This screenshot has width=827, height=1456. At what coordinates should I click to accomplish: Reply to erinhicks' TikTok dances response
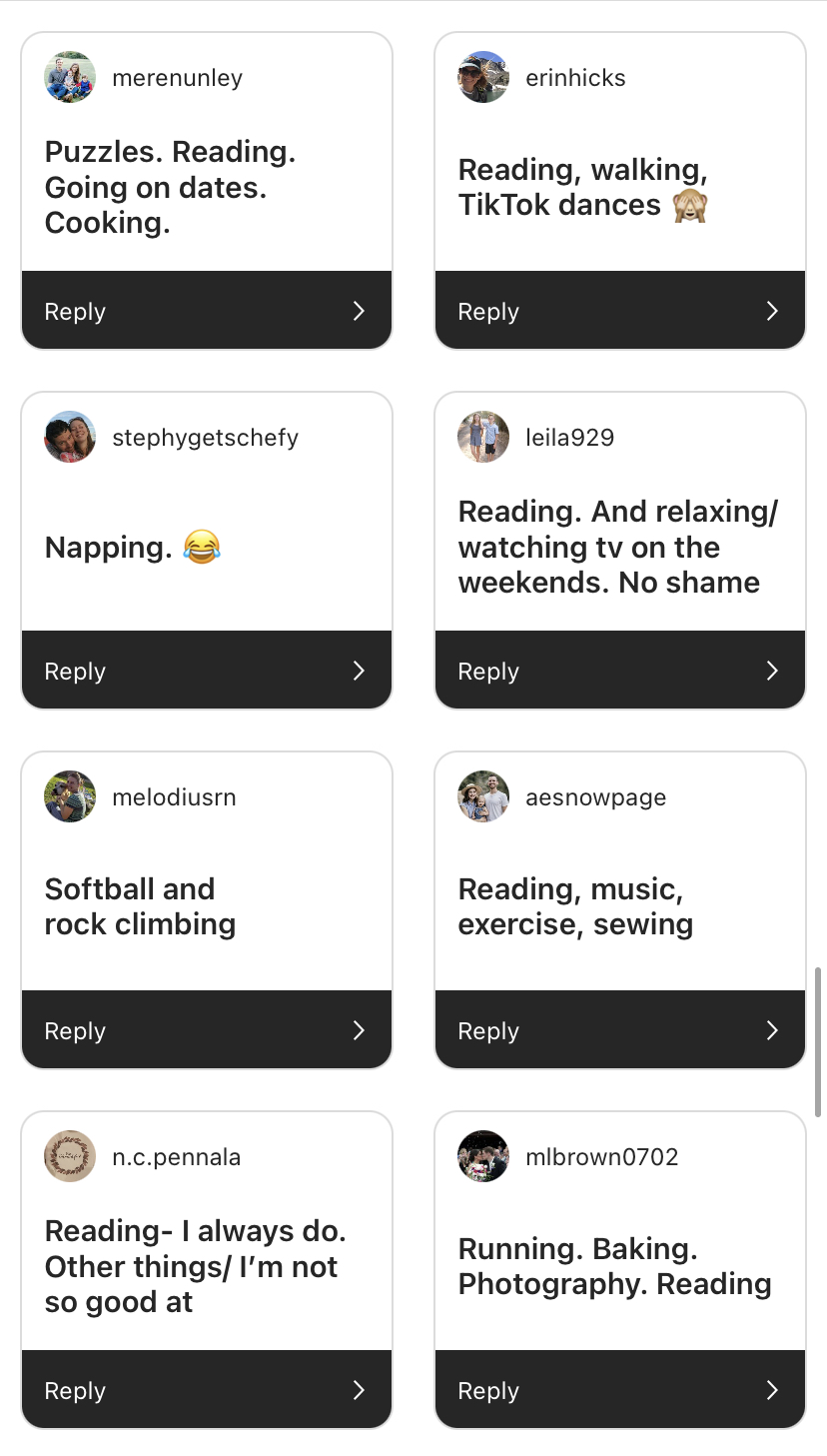coord(619,311)
